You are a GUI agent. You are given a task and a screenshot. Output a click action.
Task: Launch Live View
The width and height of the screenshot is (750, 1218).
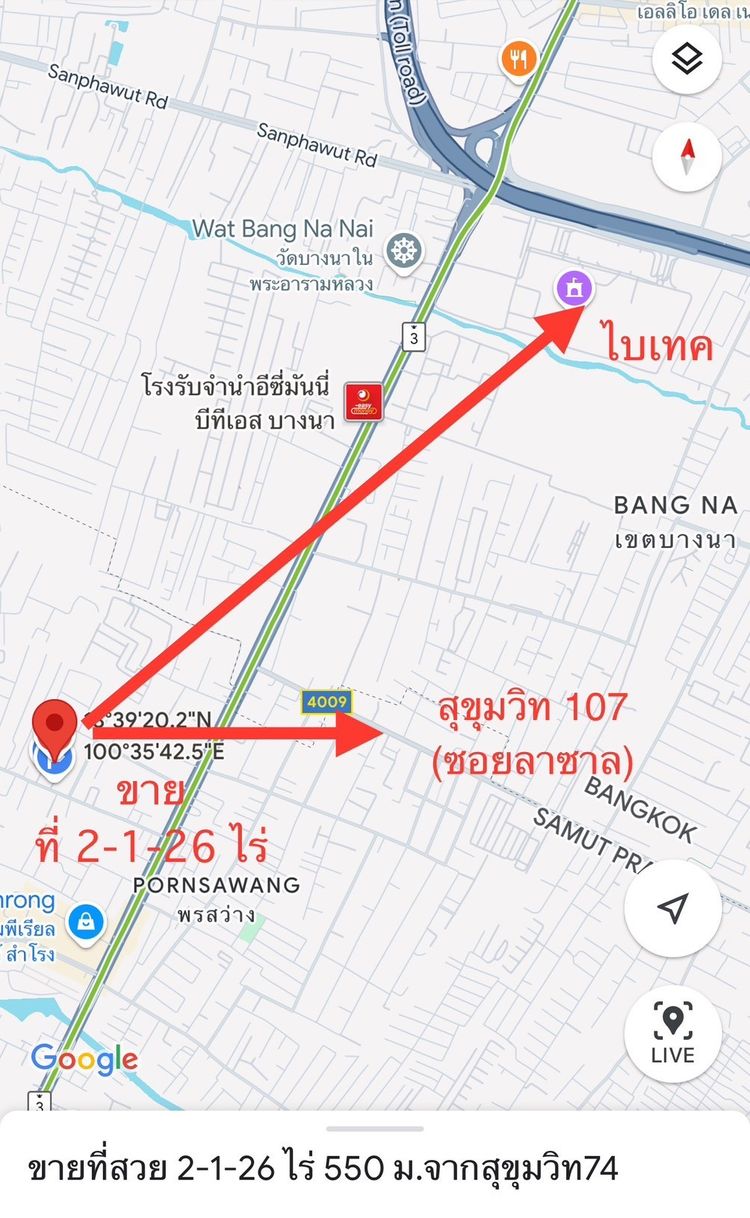pos(672,1034)
